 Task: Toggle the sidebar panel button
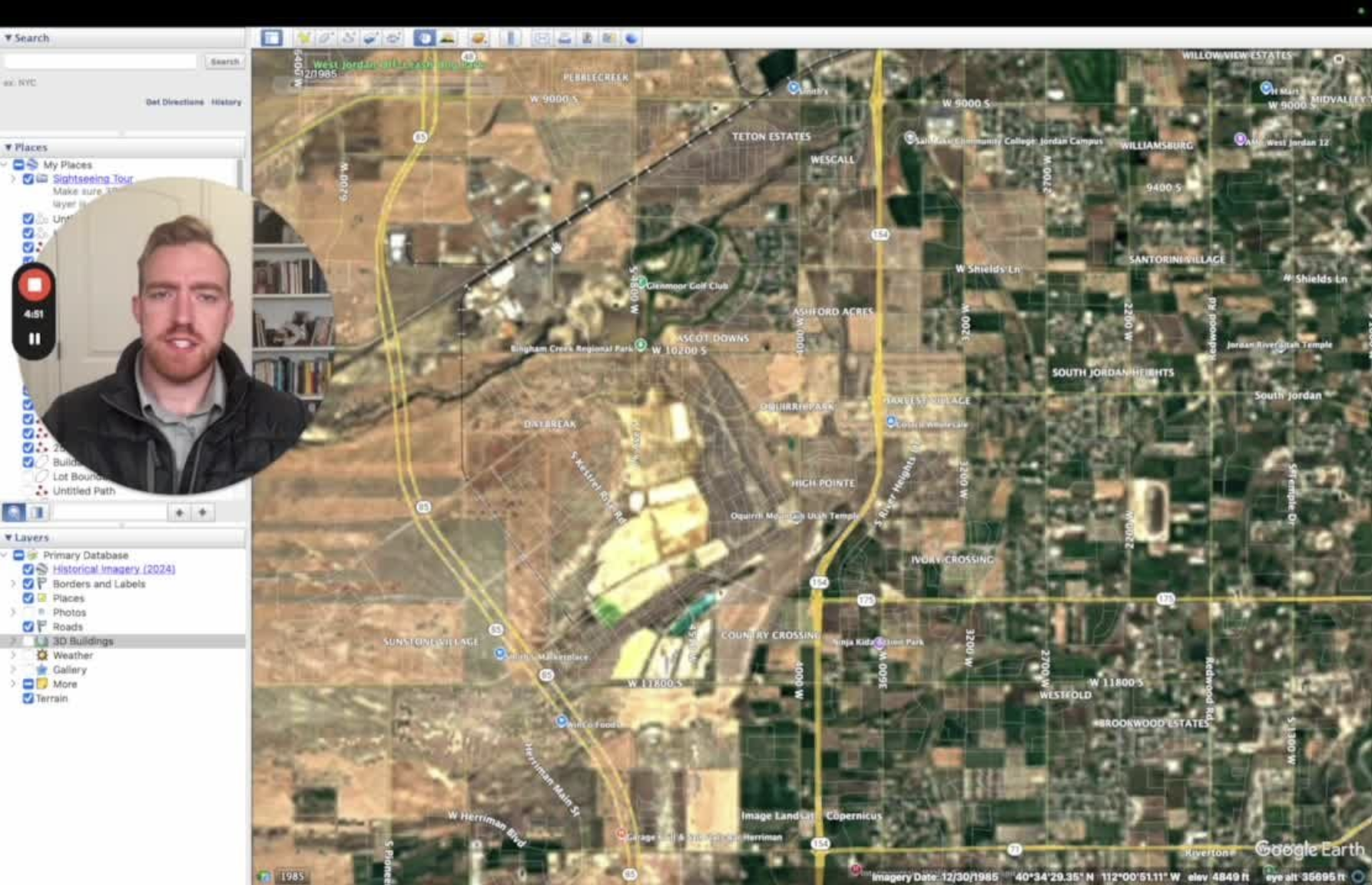pos(271,38)
